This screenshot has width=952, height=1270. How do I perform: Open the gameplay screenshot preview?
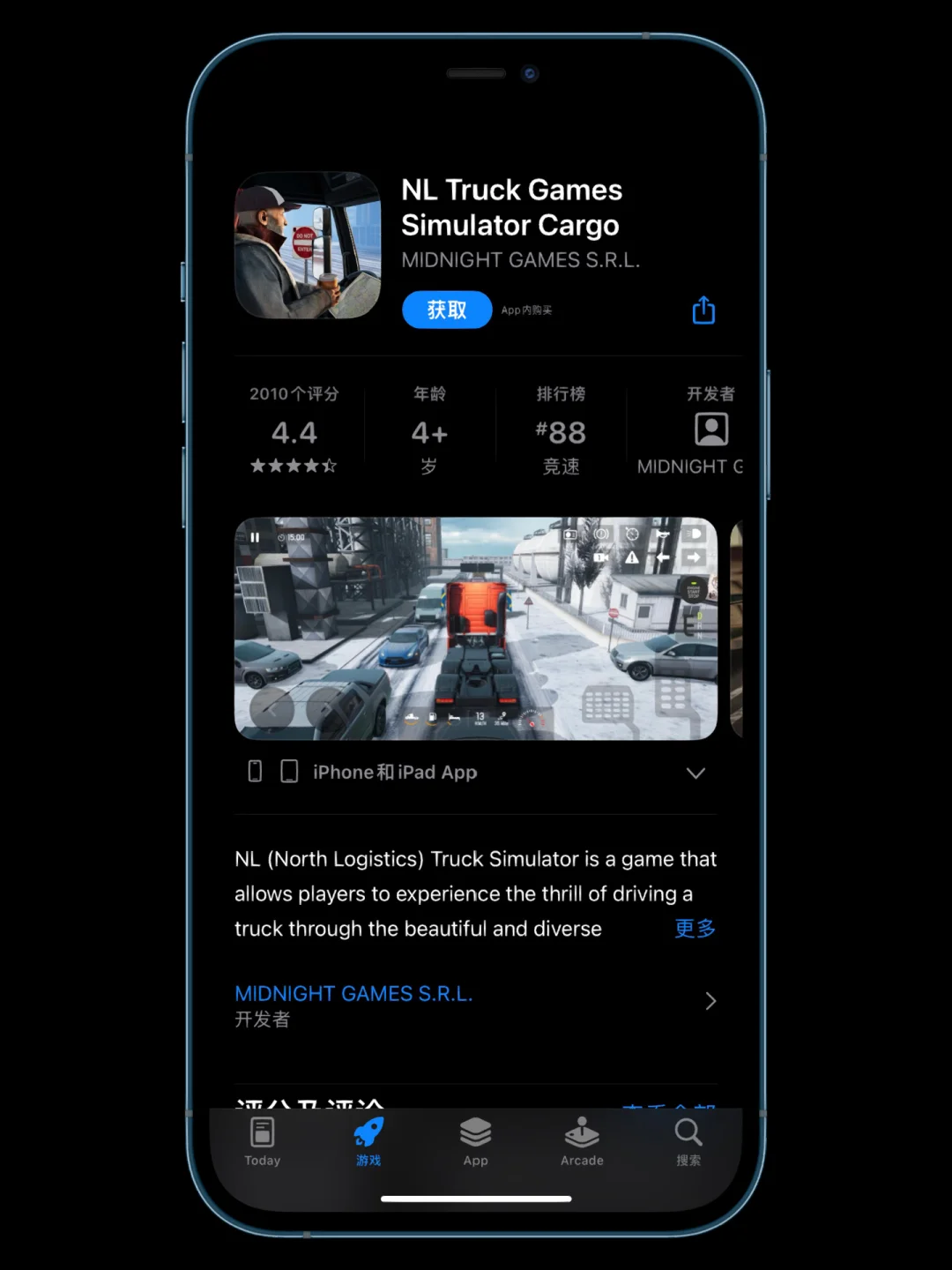tap(476, 628)
